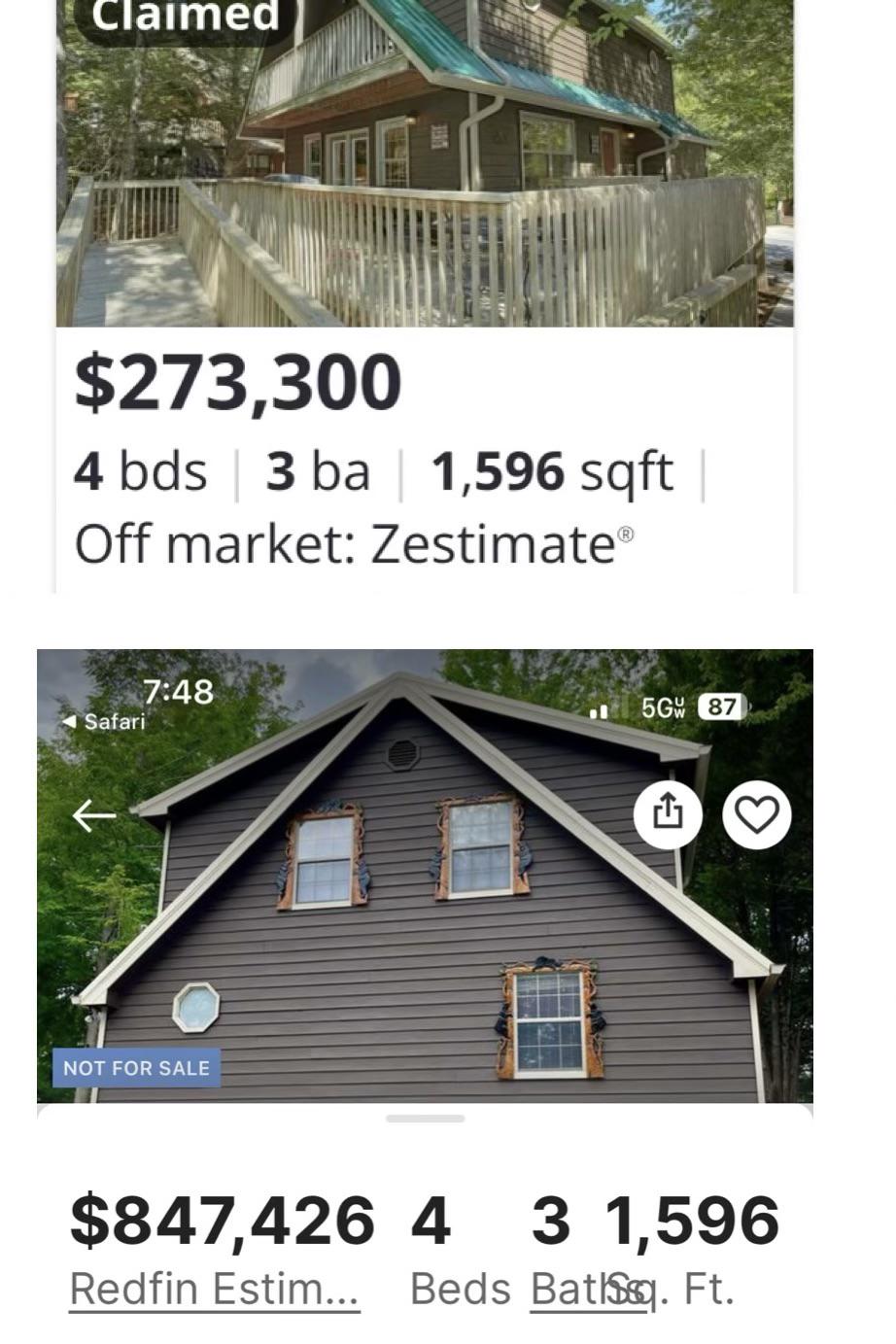The width and height of the screenshot is (896, 1344).
Task: Open the share sheet from the photo viewer
Action: click(x=670, y=815)
